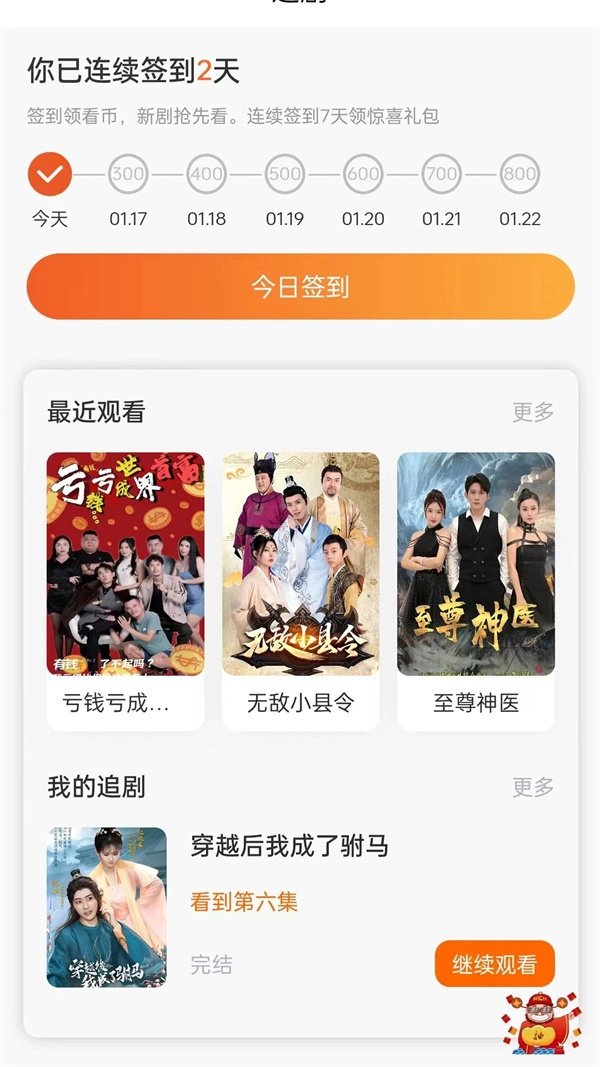This screenshot has width=600, height=1067.
Task: Open 更多 next to 最近观看
Action: [533, 412]
